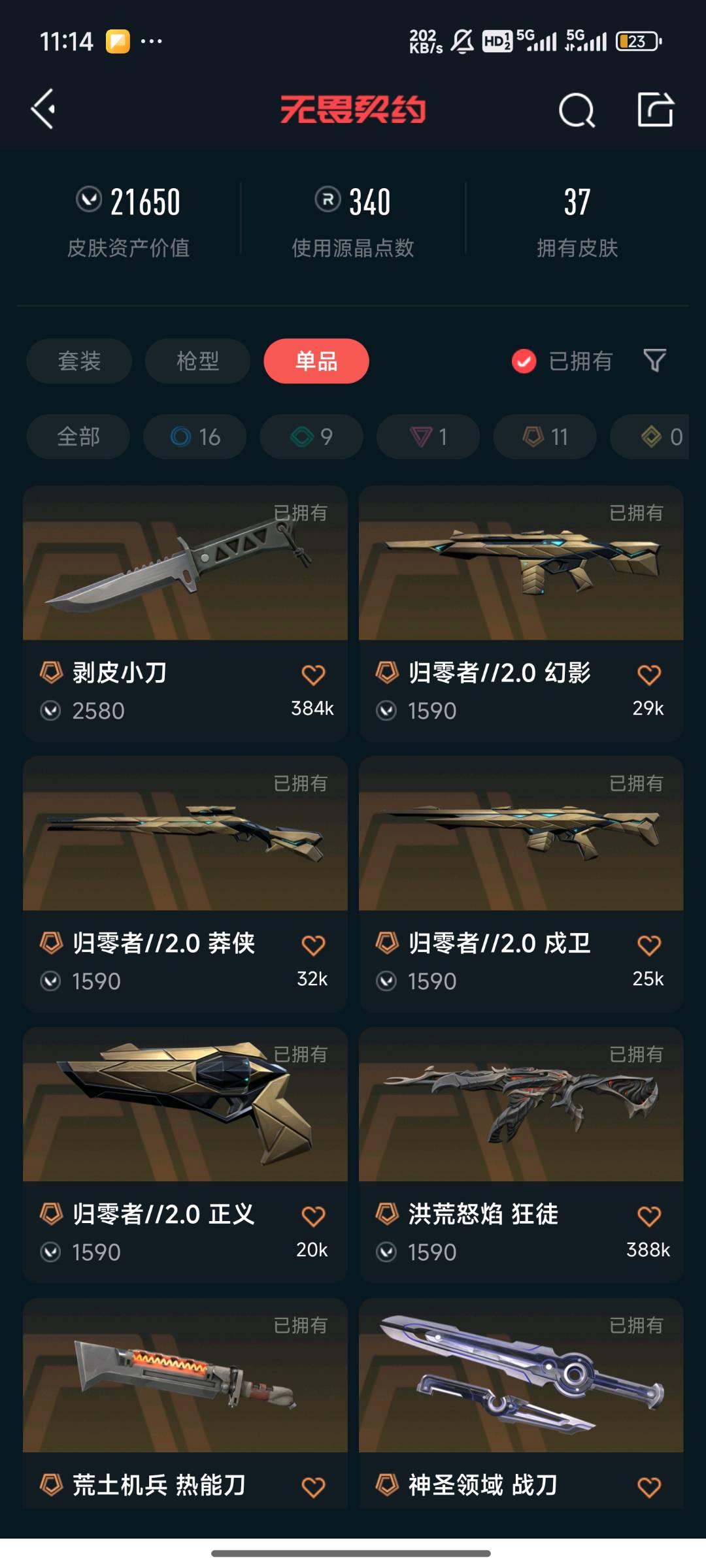The width and height of the screenshot is (706, 1568).
Task: Filter by the green tier chip showing 9
Action: 311,436
